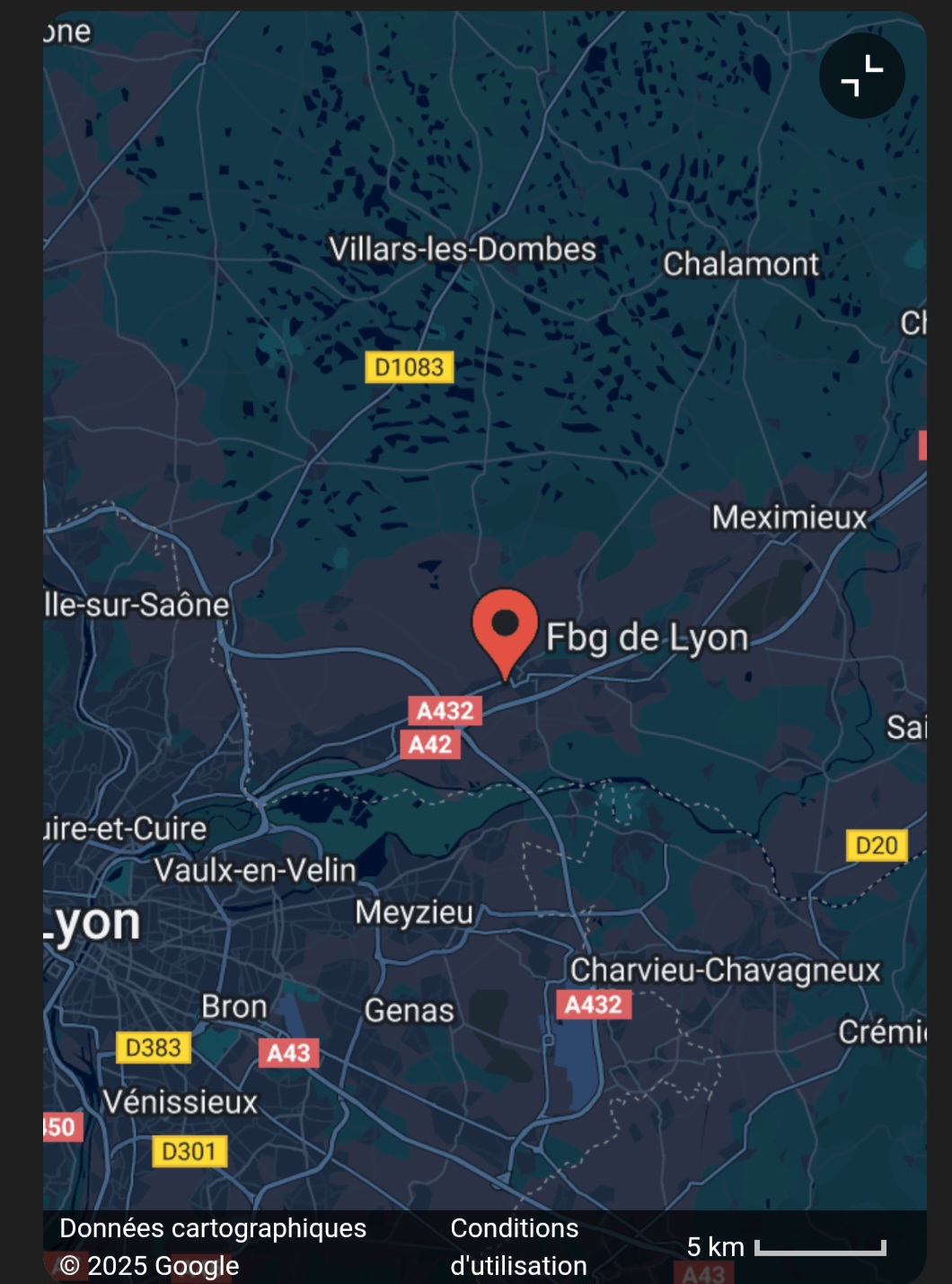Collapse the fullscreen map view
This screenshot has height=1284, width=952.
[861, 75]
